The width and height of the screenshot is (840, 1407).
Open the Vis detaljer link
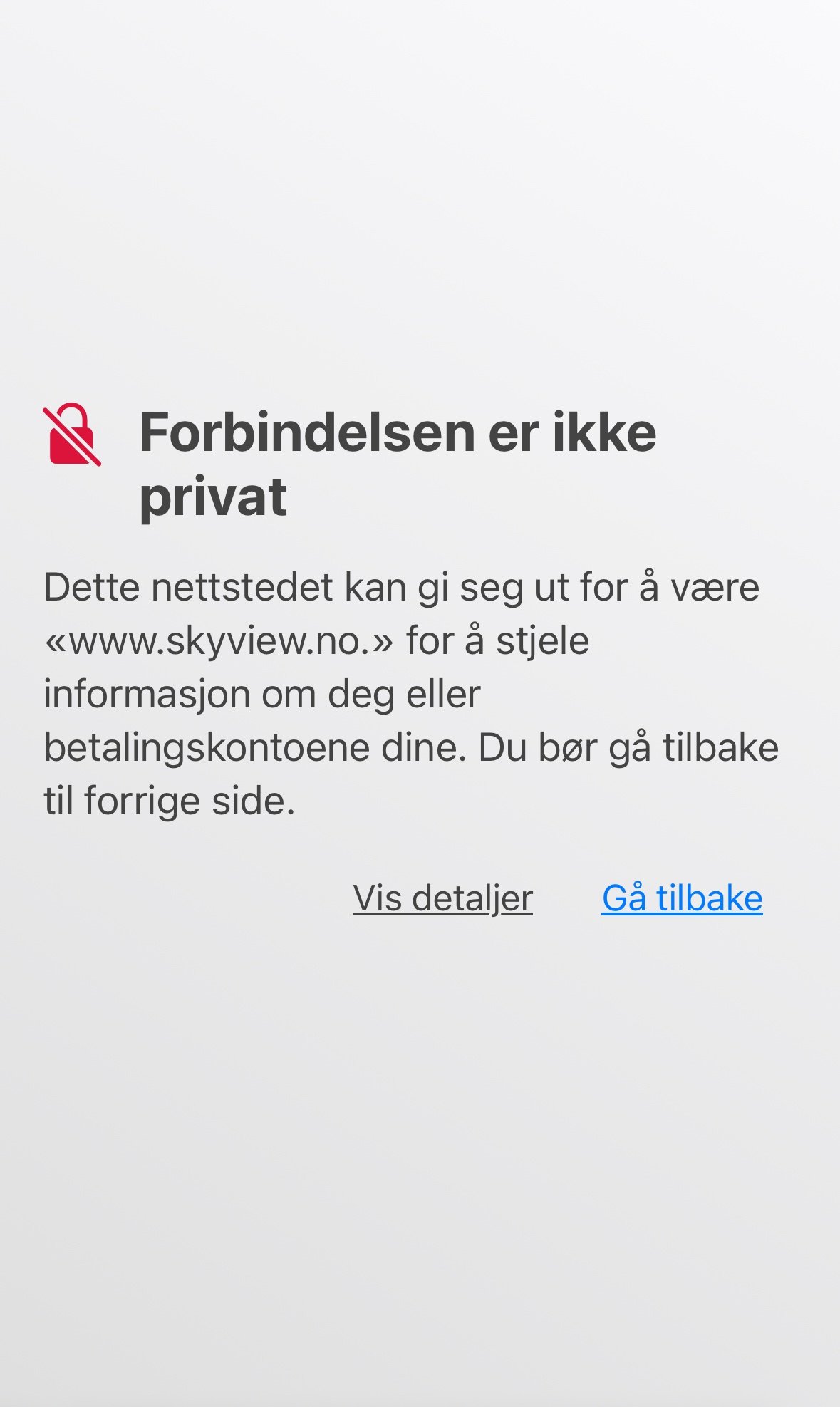pos(442,898)
